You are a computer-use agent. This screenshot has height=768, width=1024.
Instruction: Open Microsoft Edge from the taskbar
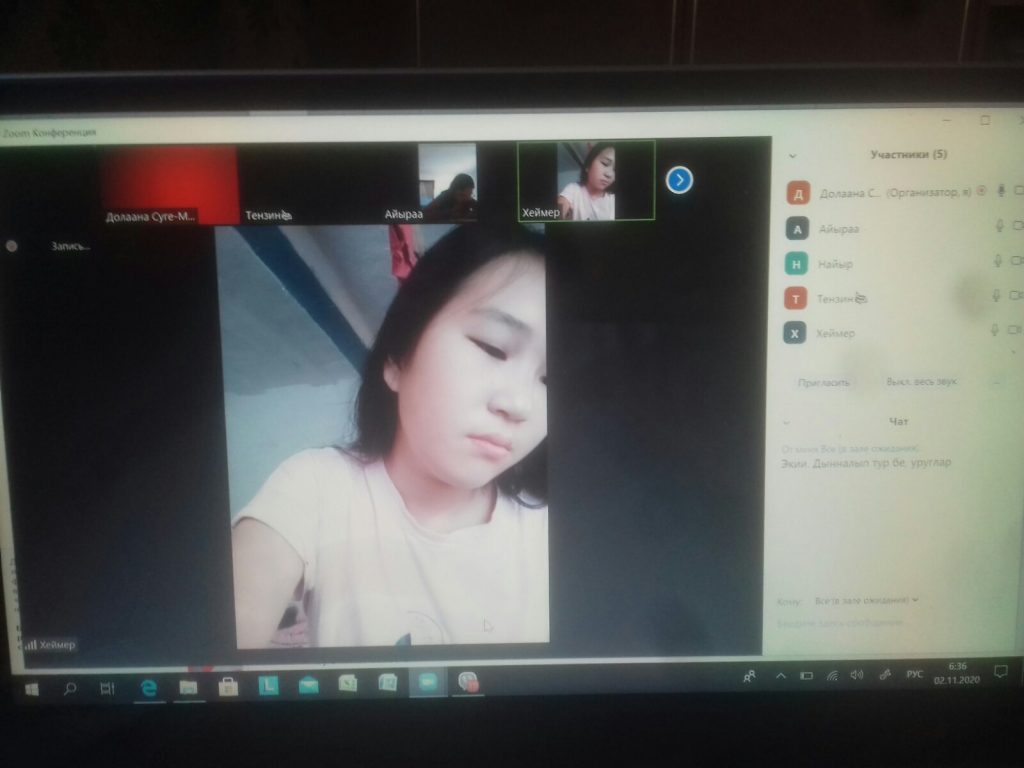[149, 687]
